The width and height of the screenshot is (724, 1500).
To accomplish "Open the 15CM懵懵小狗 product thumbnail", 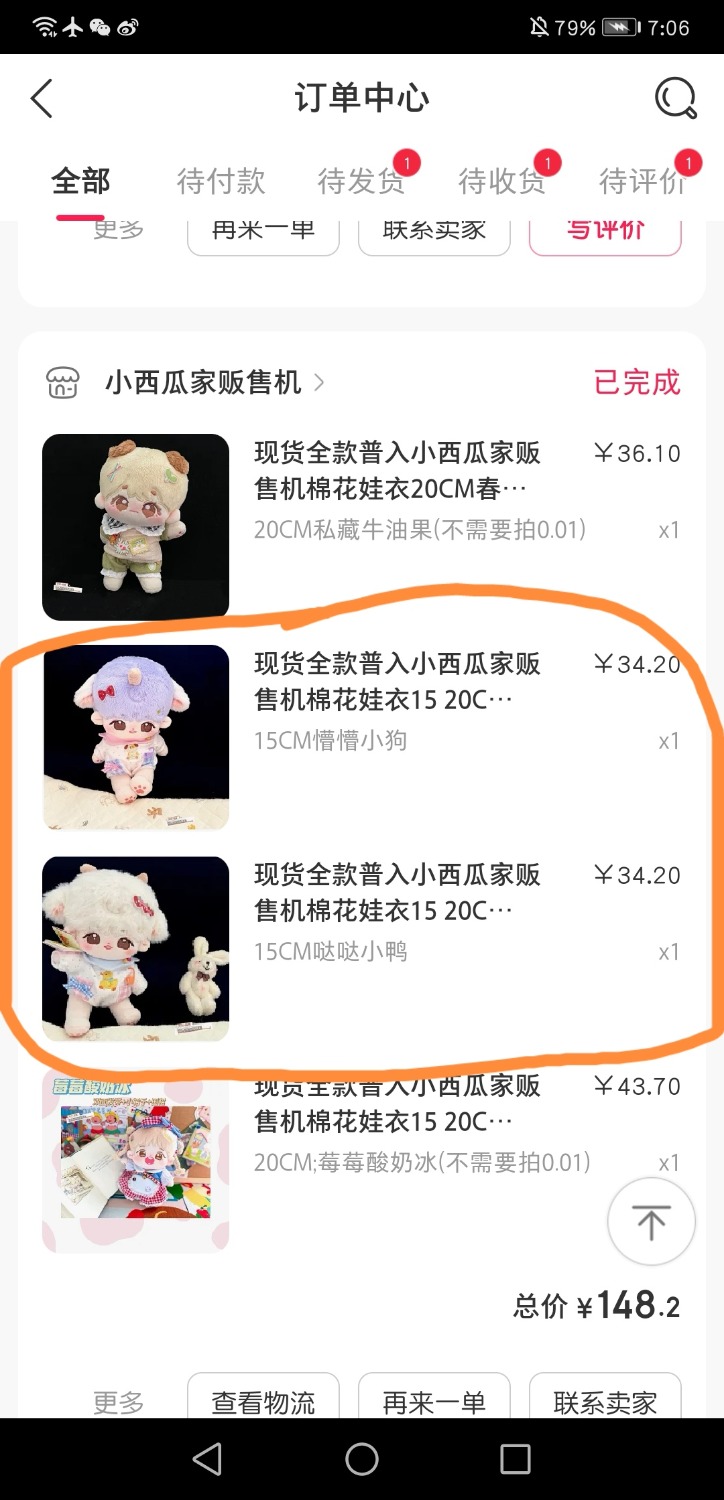I will pyautogui.click(x=135, y=737).
